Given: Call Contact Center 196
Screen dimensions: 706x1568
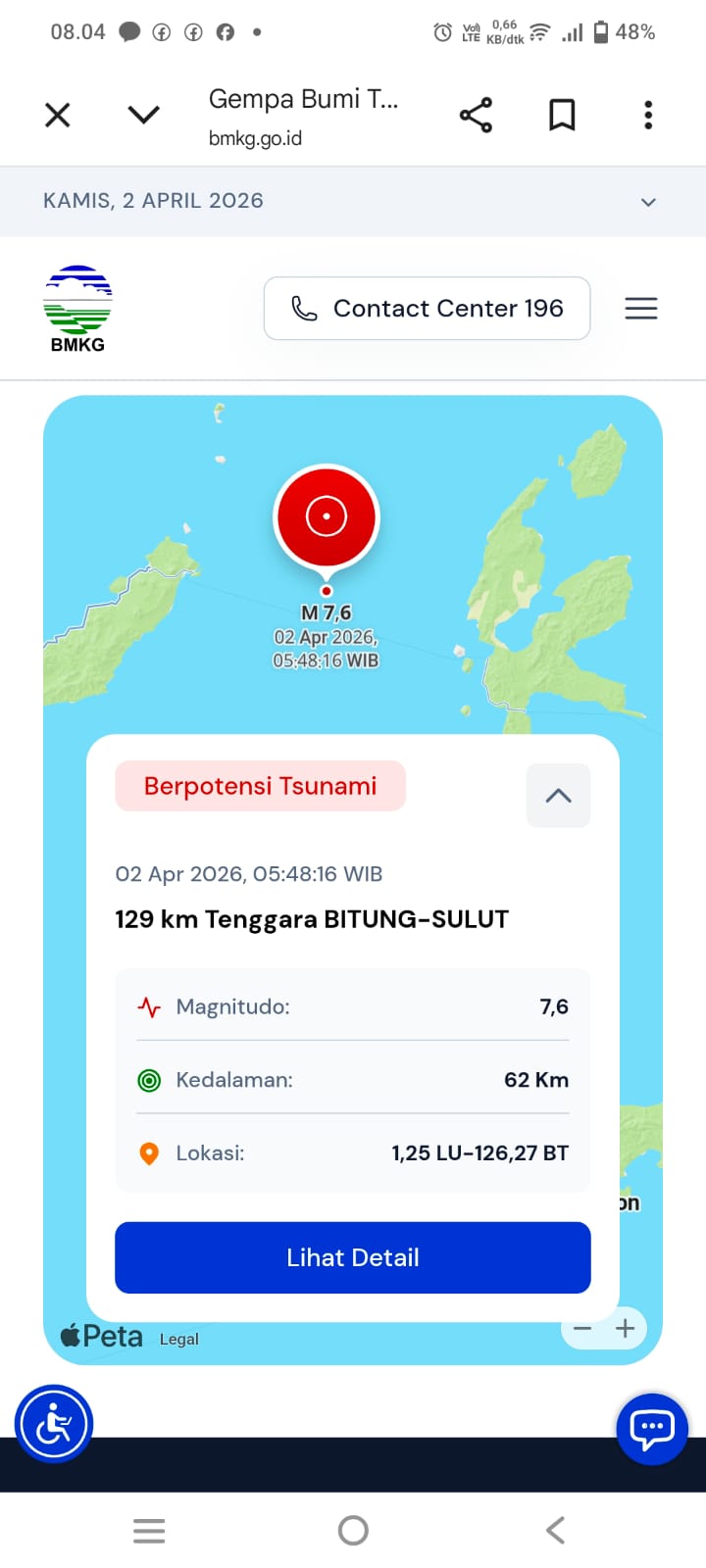Looking at the screenshot, I should pos(427,309).
